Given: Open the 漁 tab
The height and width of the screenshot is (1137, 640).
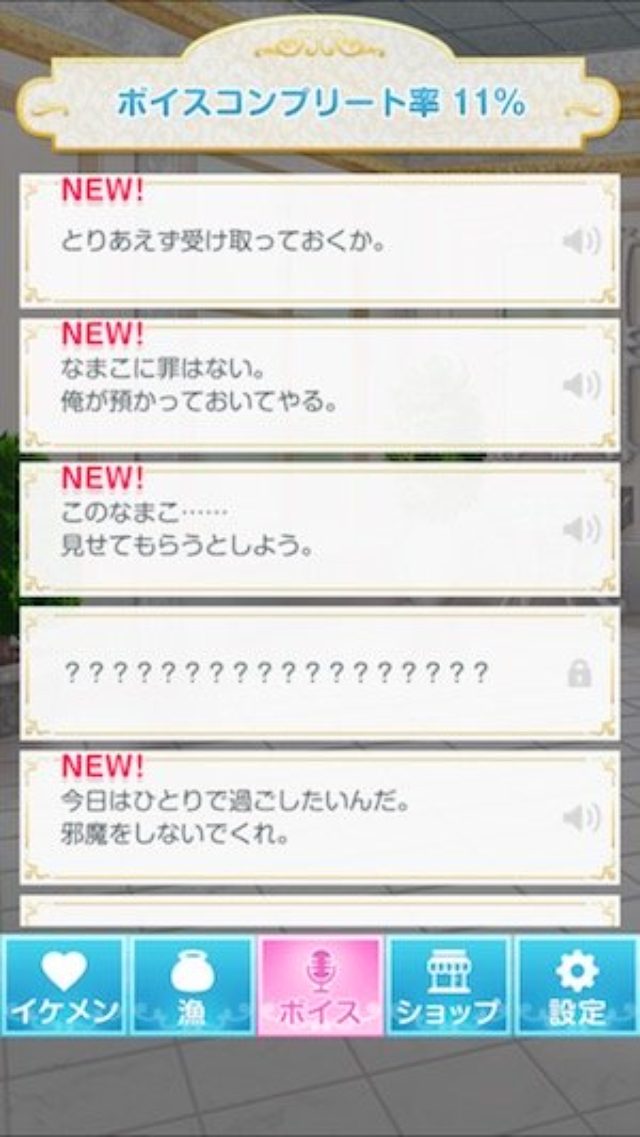Looking at the screenshot, I should 191,985.
